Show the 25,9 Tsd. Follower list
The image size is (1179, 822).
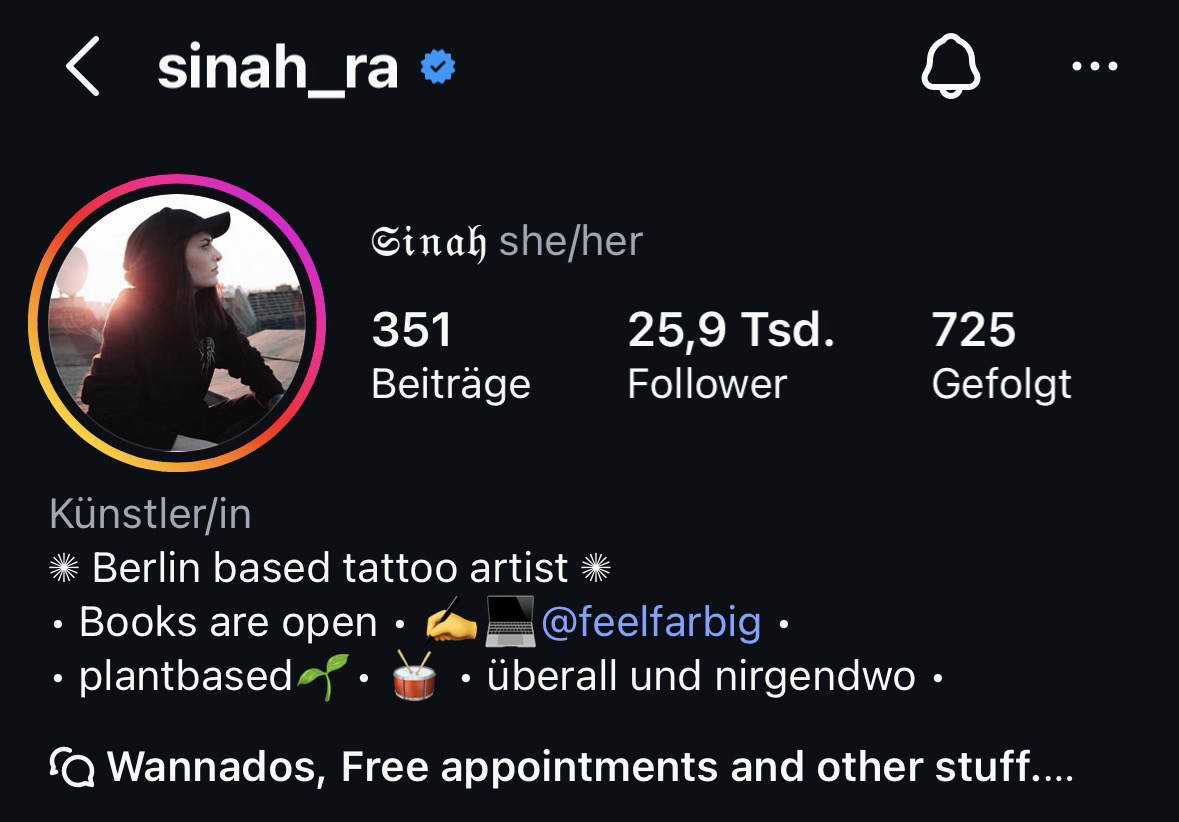[730, 355]
